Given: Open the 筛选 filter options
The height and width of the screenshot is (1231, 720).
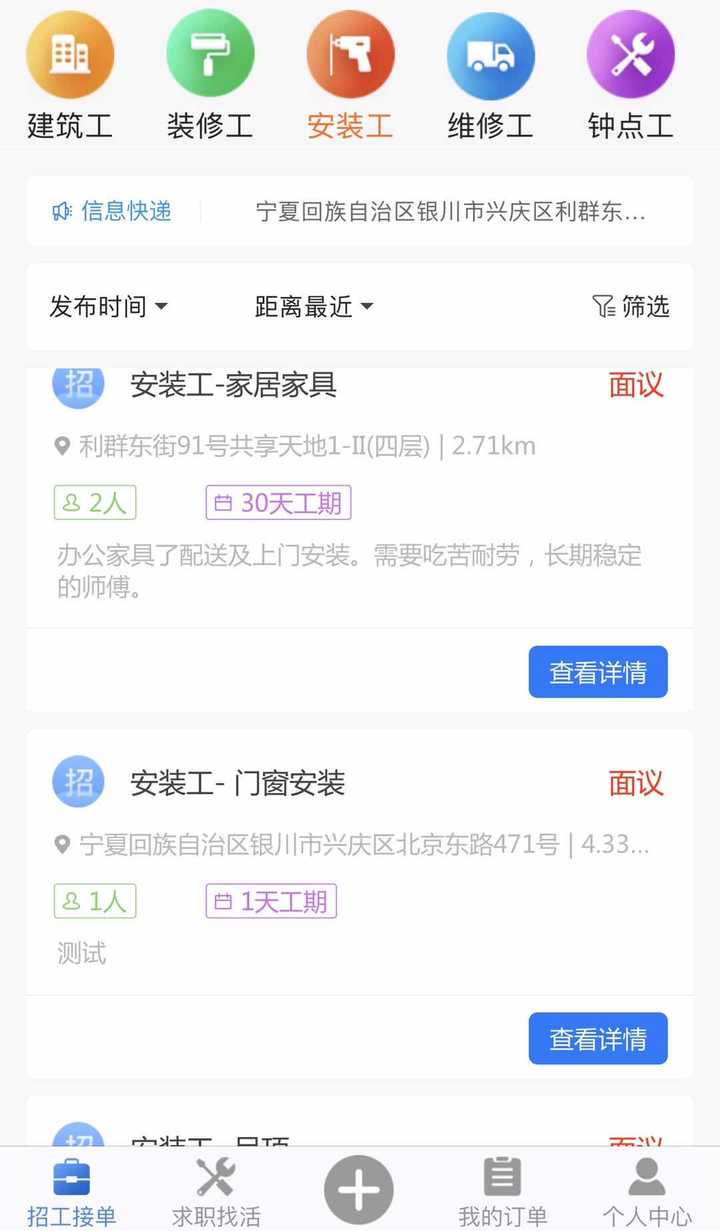Looking at the screenshot, I should [x=630, y=306].
